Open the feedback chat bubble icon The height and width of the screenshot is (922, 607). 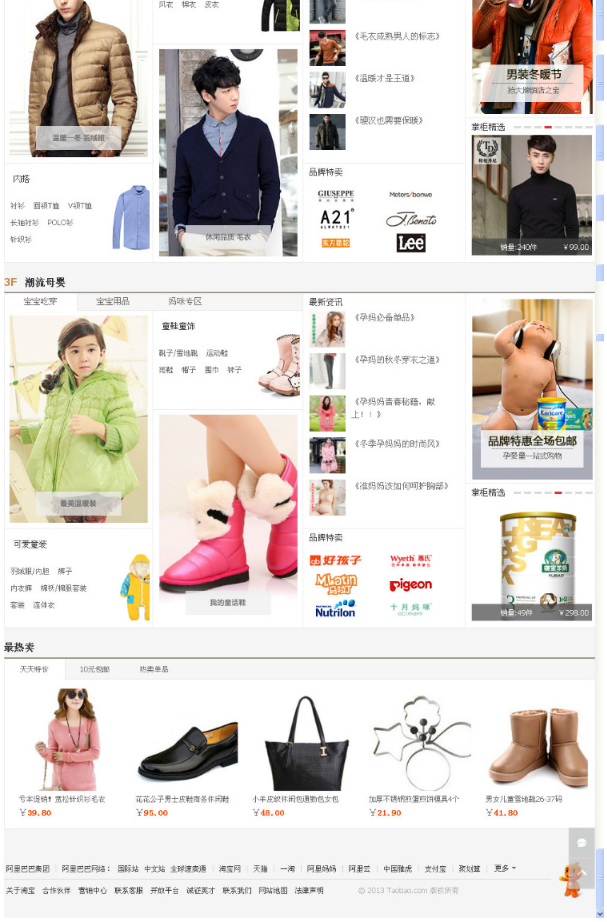point(581,844)
